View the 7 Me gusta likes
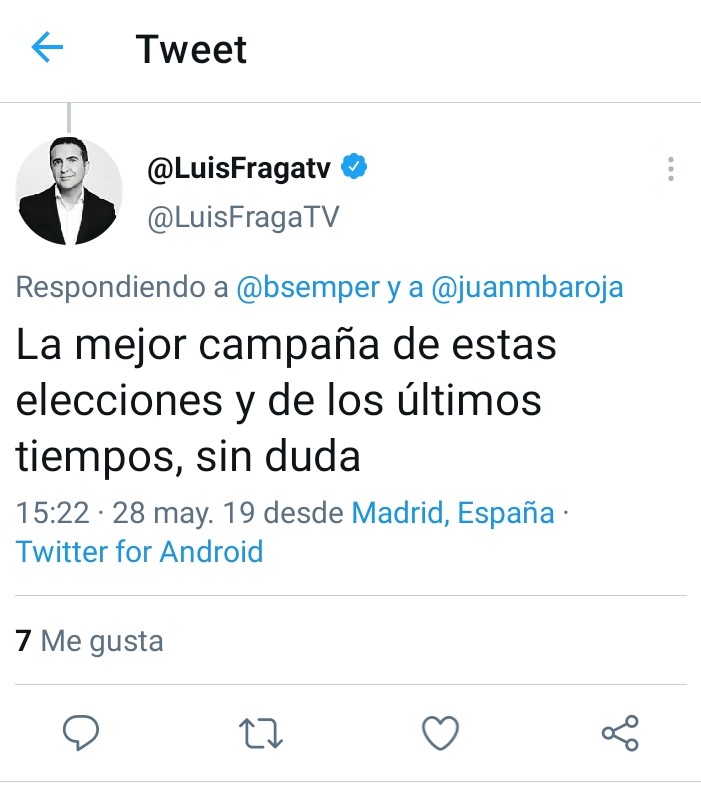Screen dimensions: 701x795 click(x=90, y=640)
